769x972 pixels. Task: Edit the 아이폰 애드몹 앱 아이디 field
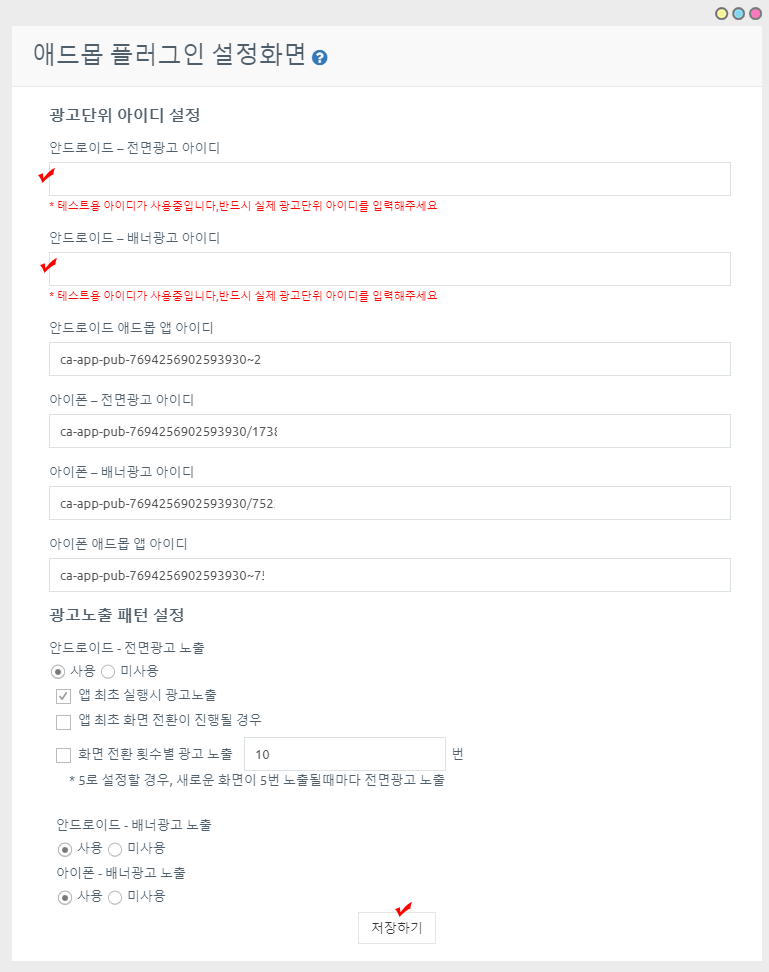[x=390, y=575]
